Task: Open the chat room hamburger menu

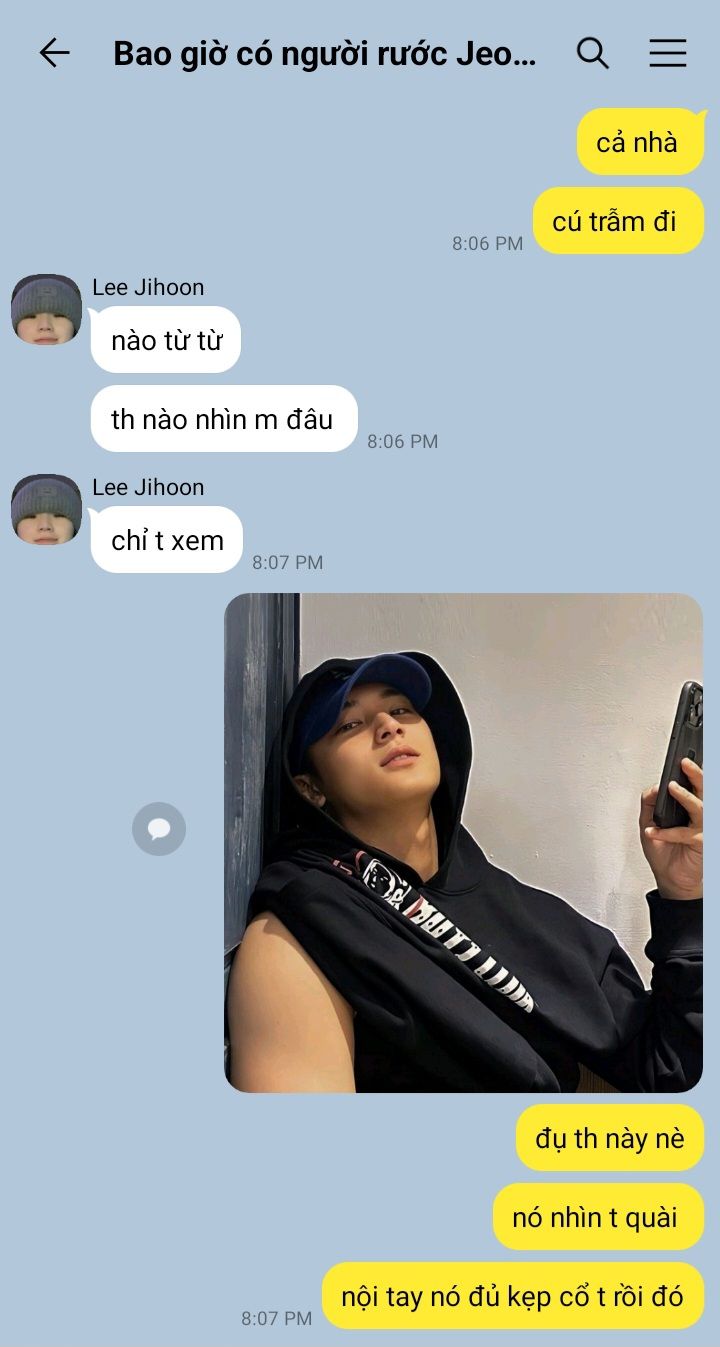Action: pyautogui.click(x=667, y=53)
